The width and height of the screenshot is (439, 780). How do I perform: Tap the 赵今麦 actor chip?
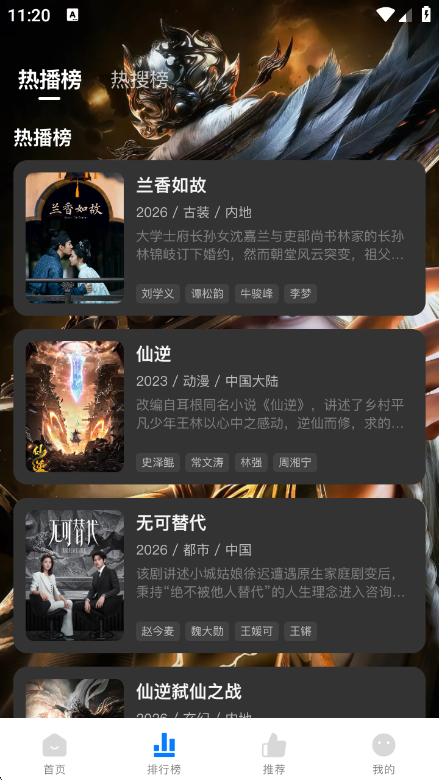click(158, 631)
